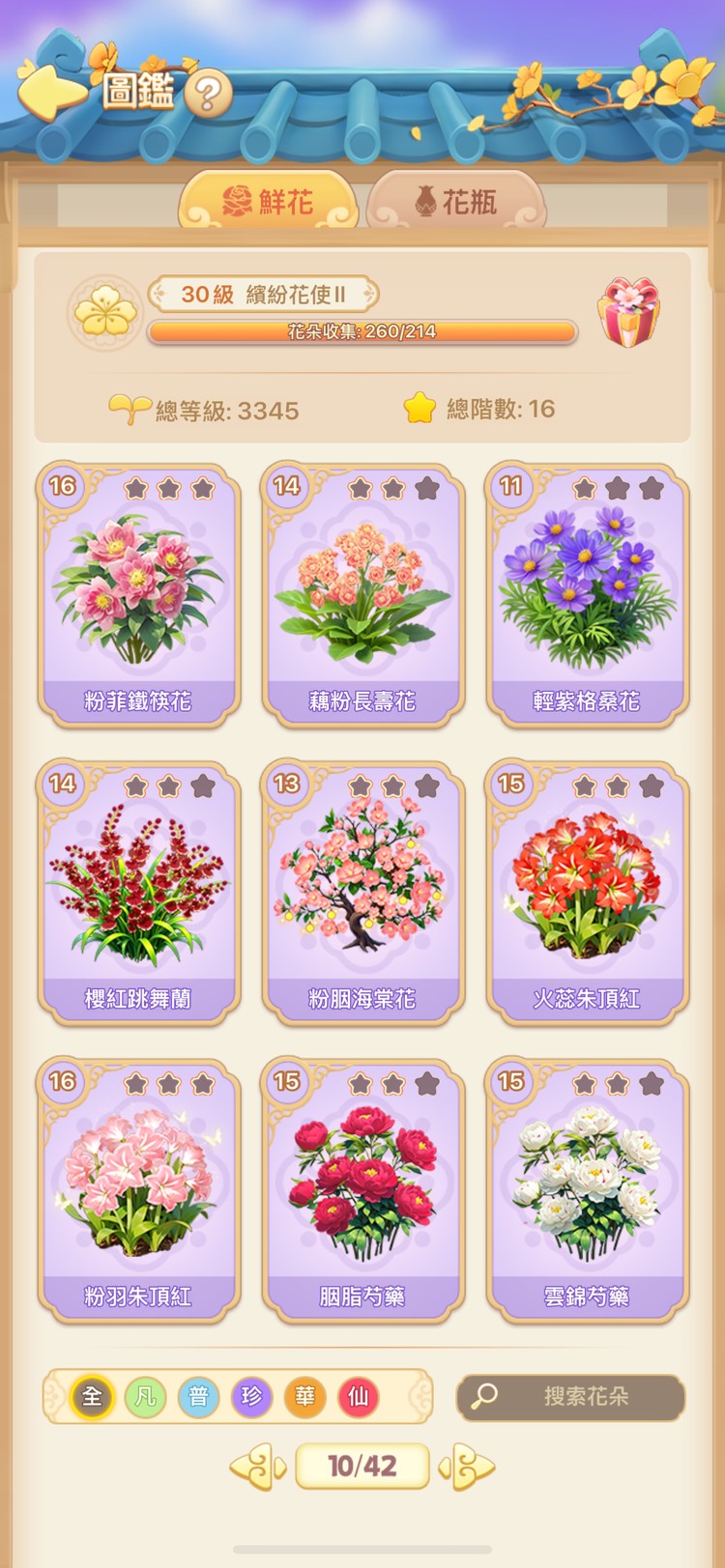
Task: Switch to the 花瓶 tab
Action: tap(456, 202)
